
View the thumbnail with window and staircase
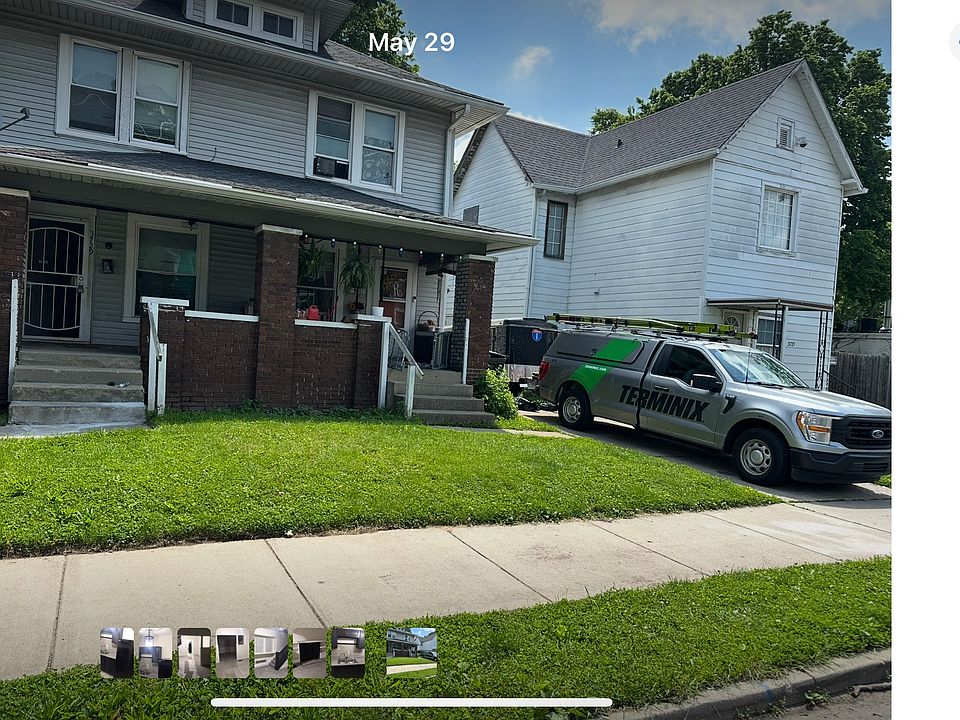coord(271,653)
